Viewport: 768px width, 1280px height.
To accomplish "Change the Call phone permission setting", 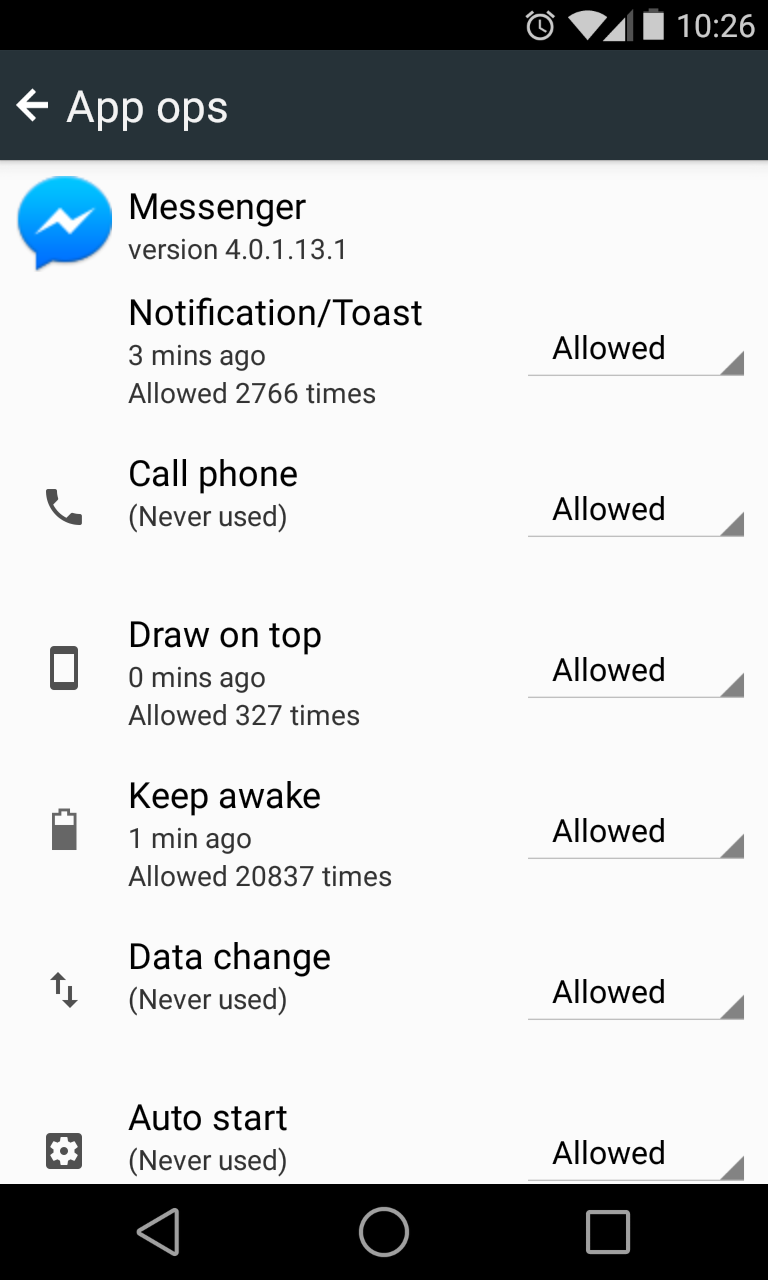I will 636,510.
